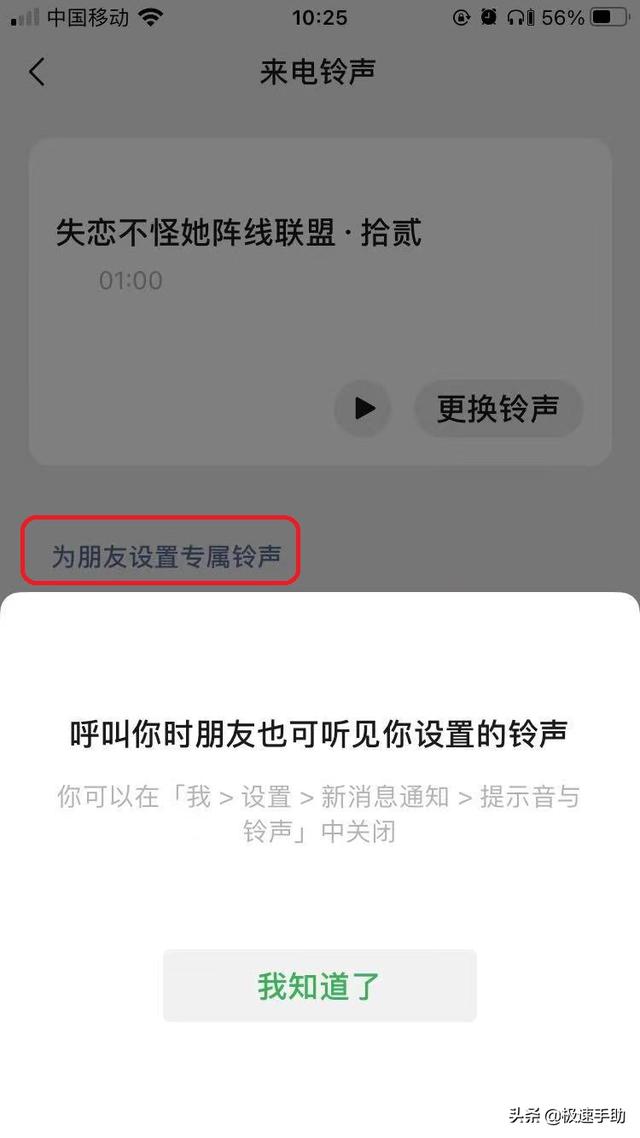This screenshot has width=640, height=1138.
Task: Tap 我知道了 to dismiss the dialog
Action: (x=319, y=986)
